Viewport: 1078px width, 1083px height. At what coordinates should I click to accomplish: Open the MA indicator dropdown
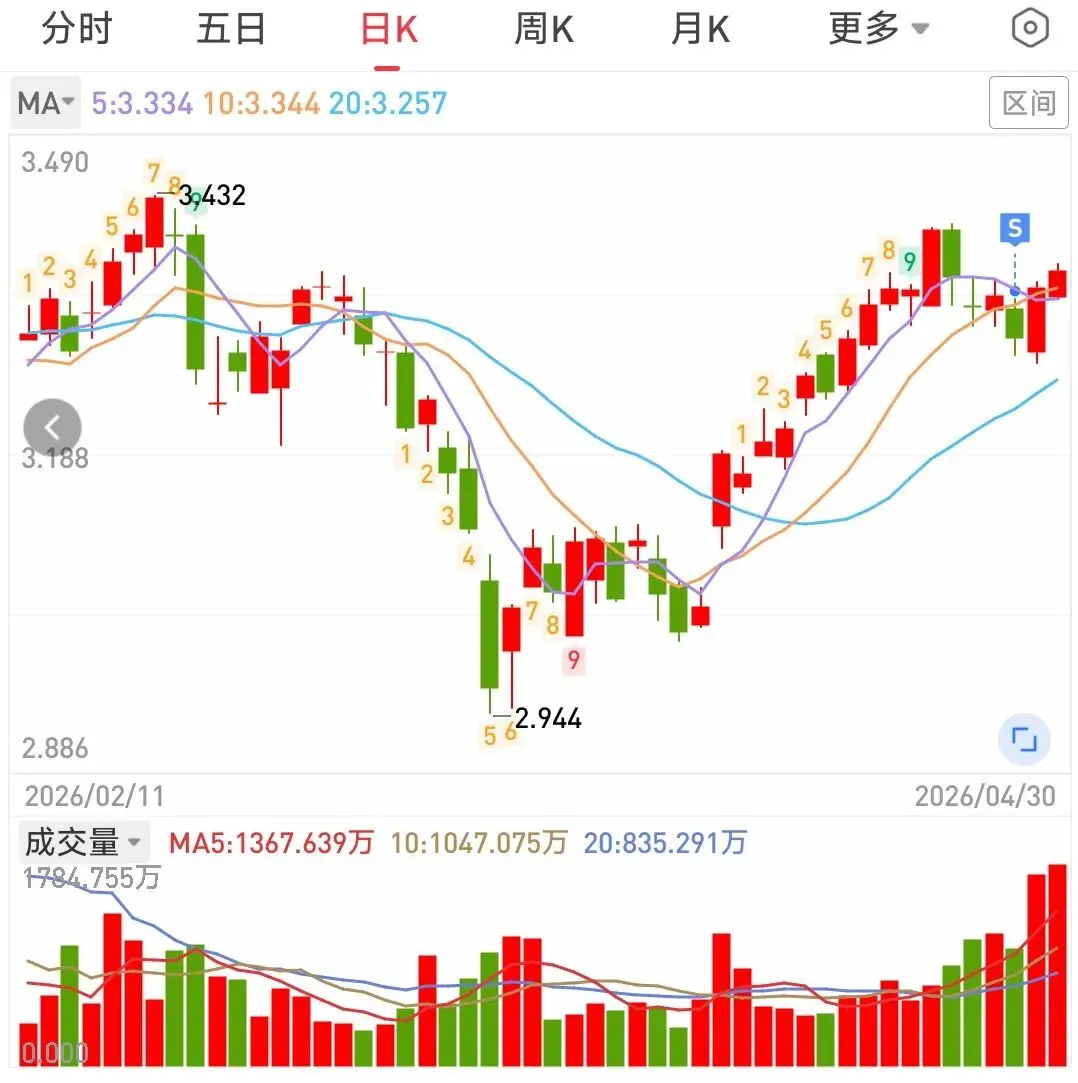(x=46, y=104)
